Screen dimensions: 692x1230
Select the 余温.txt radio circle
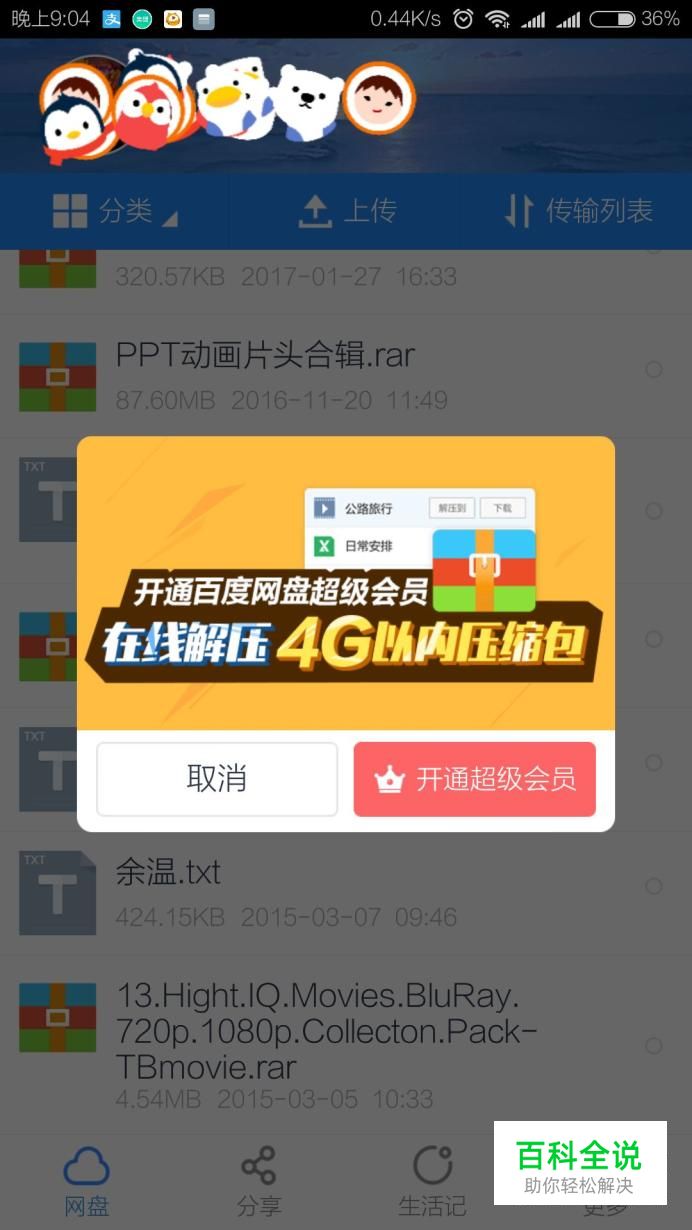point(654,886)
